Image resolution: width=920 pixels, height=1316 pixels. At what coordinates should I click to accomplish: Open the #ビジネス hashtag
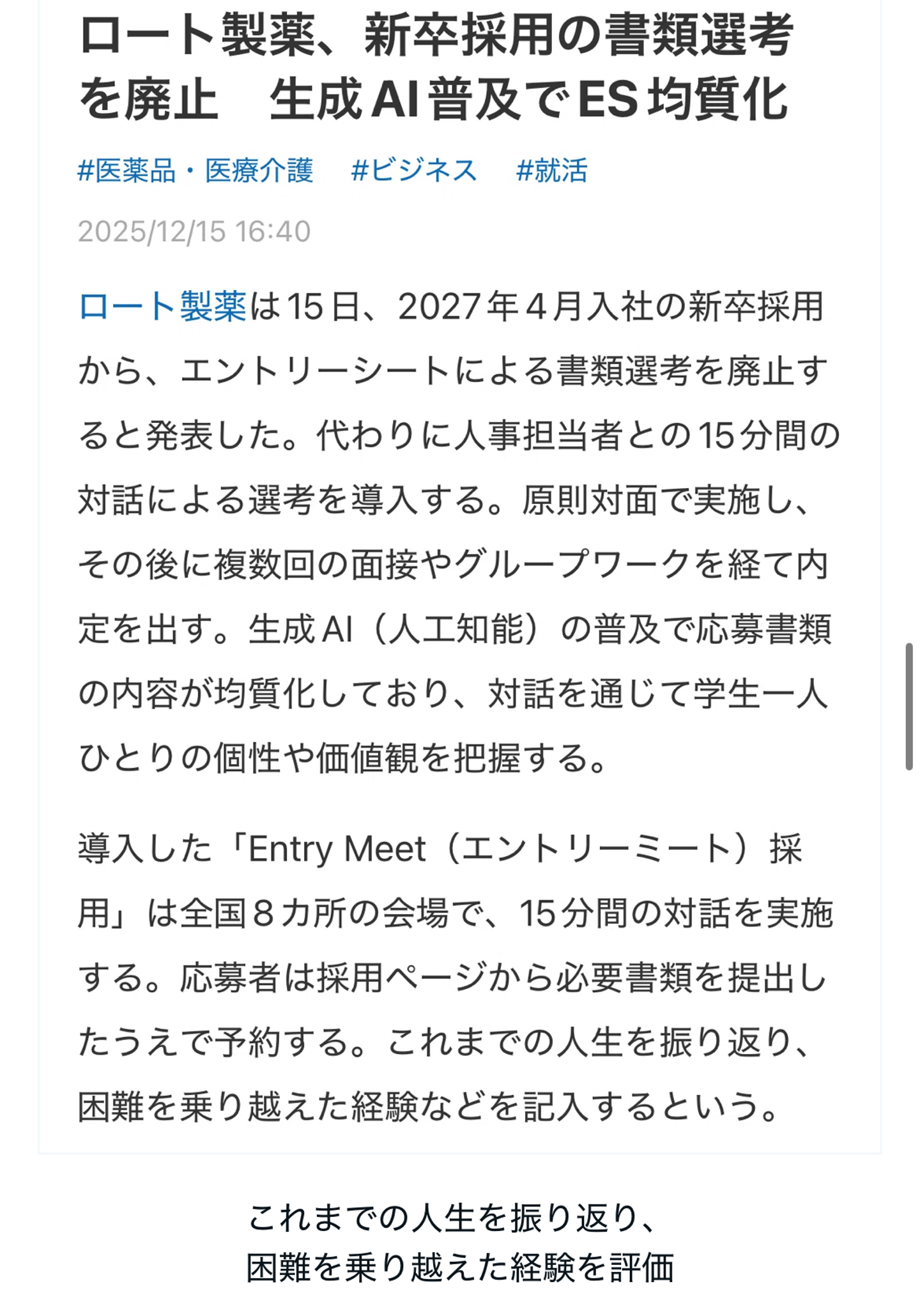414,171
